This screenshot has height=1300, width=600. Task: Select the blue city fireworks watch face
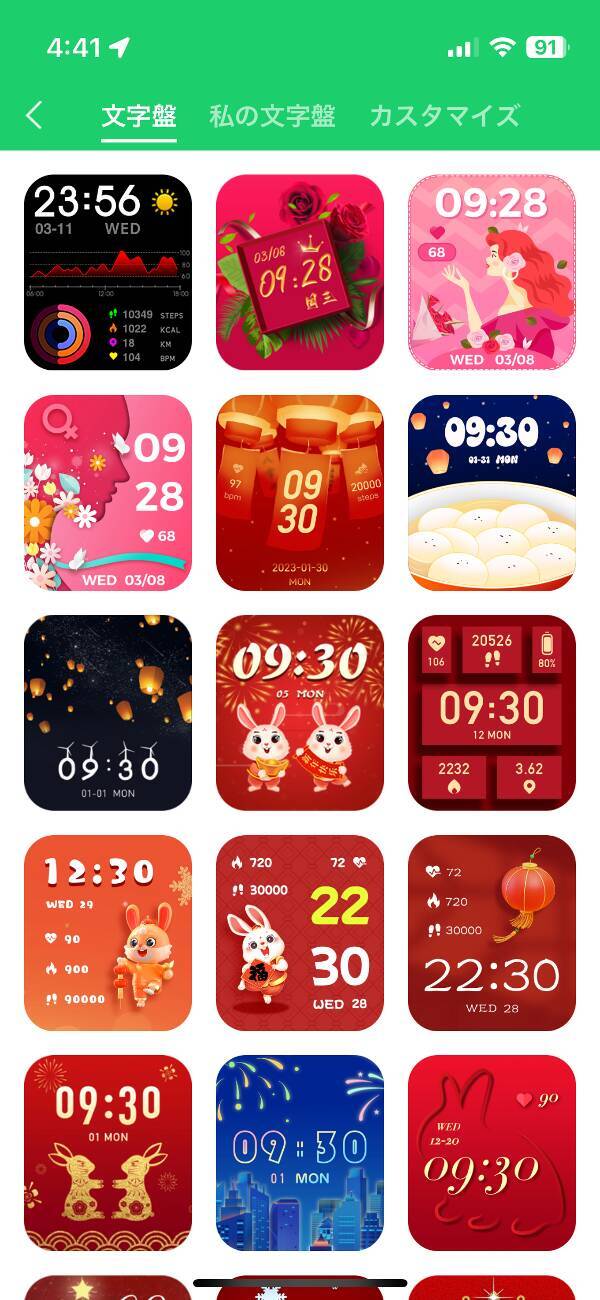coord(300,1152)
